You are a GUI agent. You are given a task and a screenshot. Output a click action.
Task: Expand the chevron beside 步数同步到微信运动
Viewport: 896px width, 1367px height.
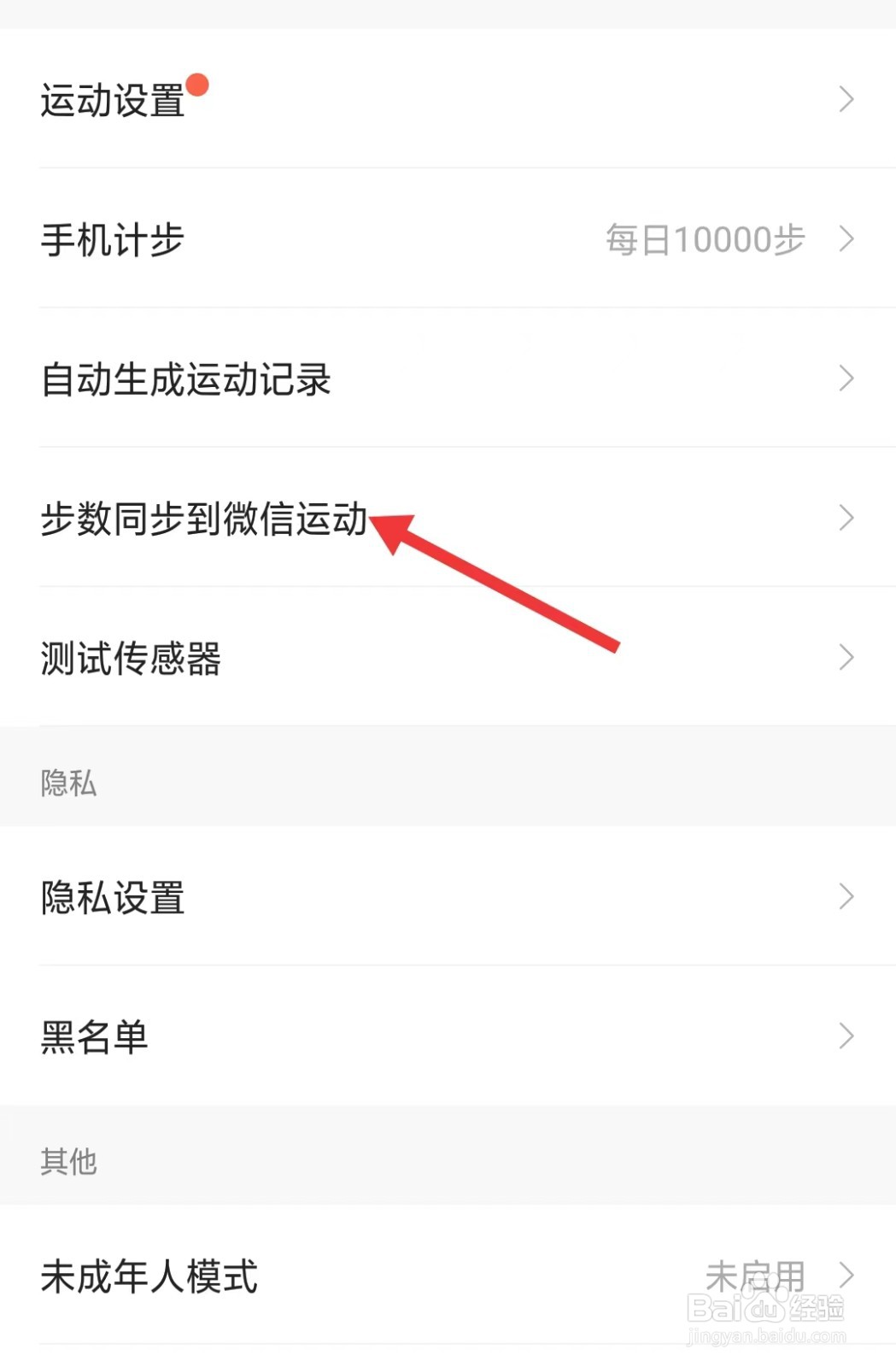tap(845, 517)
